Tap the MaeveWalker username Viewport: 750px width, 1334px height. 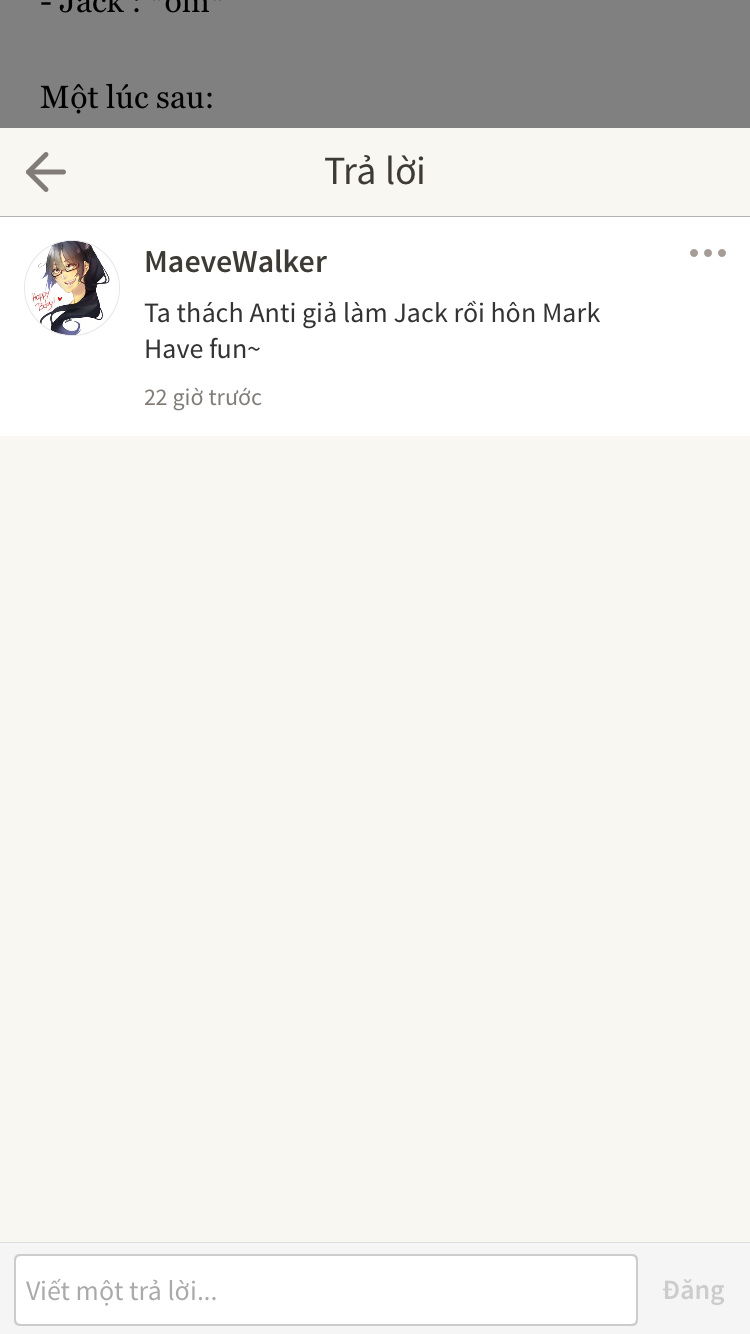[236, 262]
